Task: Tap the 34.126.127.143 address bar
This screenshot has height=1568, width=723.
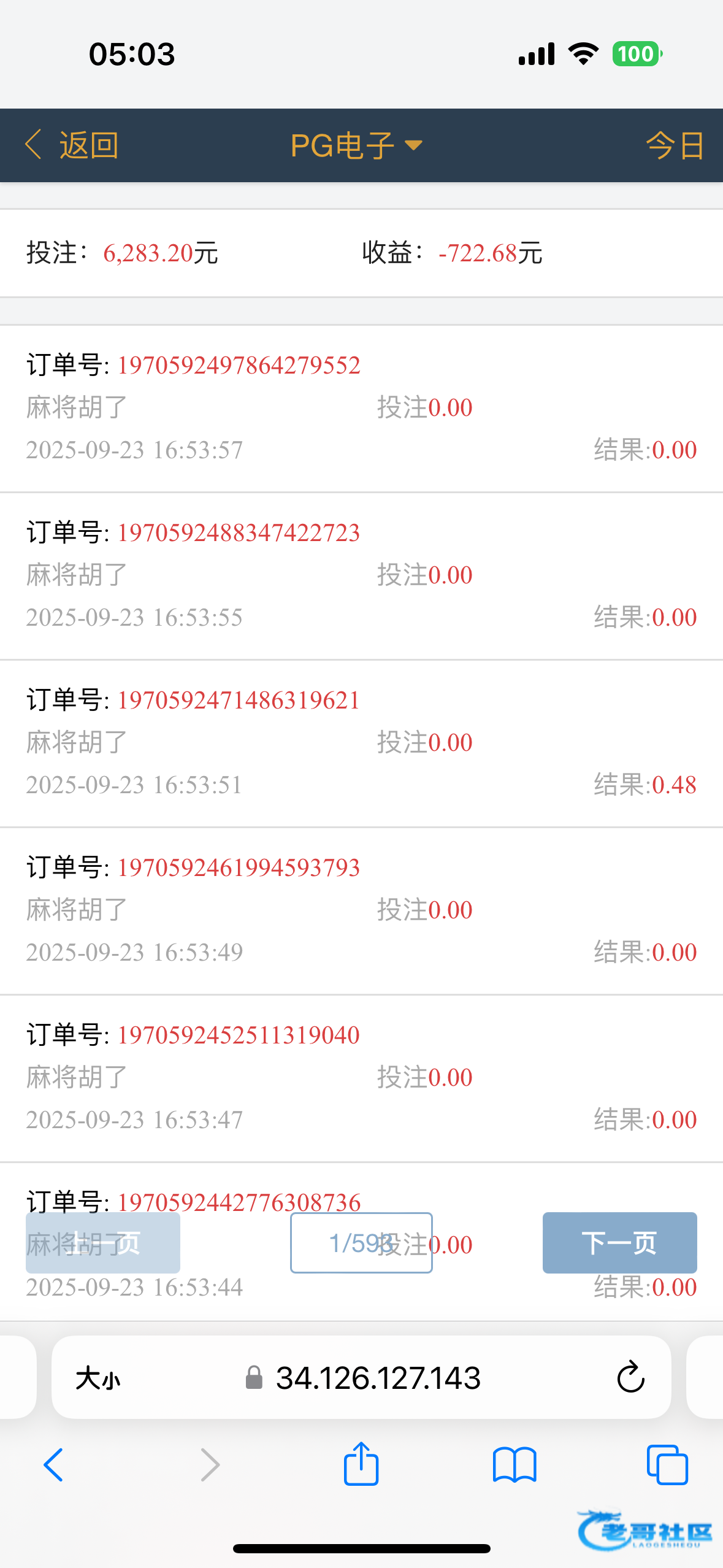Action: click(378, 1378)
